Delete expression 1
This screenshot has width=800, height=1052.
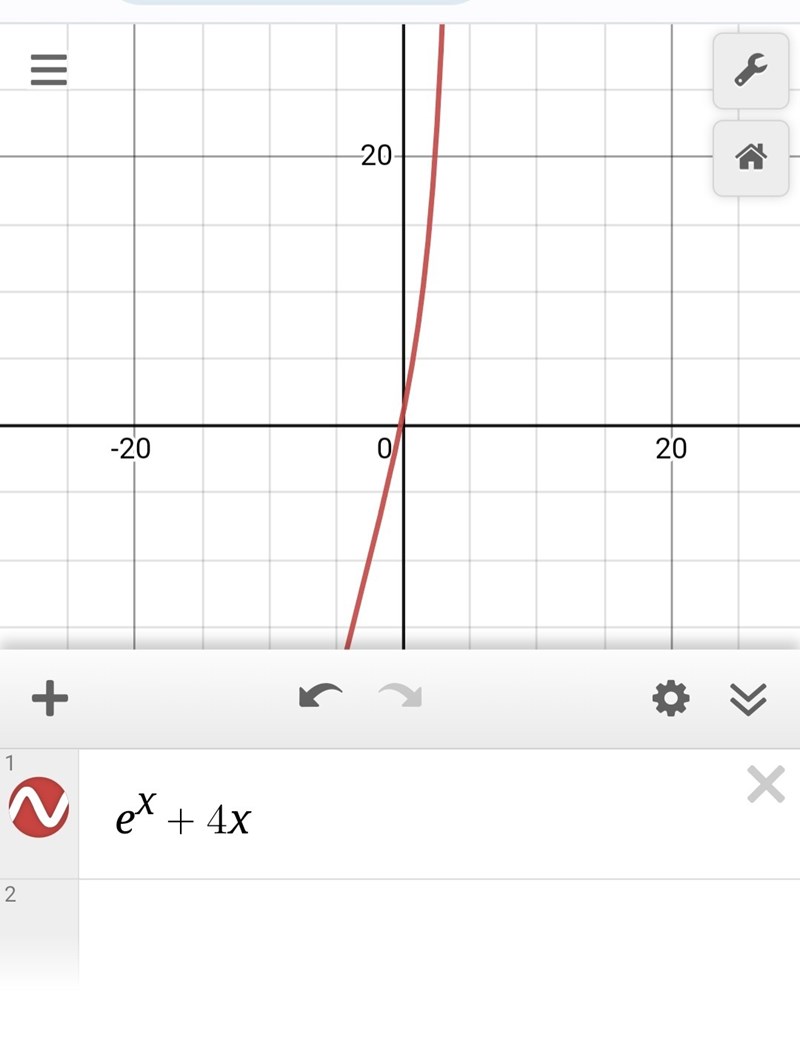pos(765,786)
